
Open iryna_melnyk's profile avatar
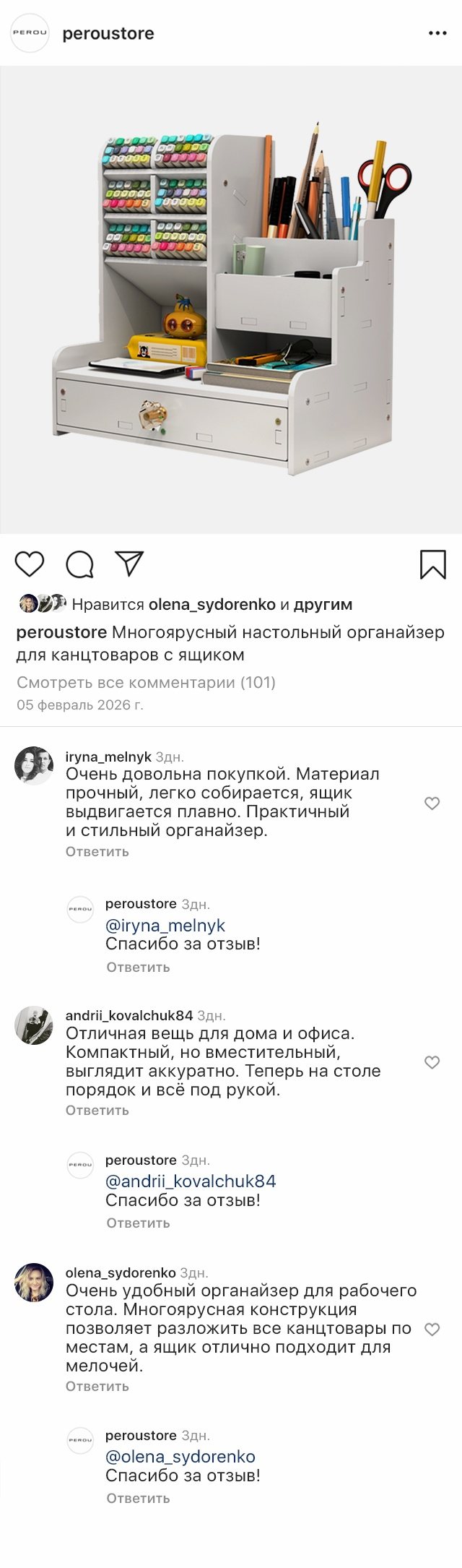coord(34,765)
